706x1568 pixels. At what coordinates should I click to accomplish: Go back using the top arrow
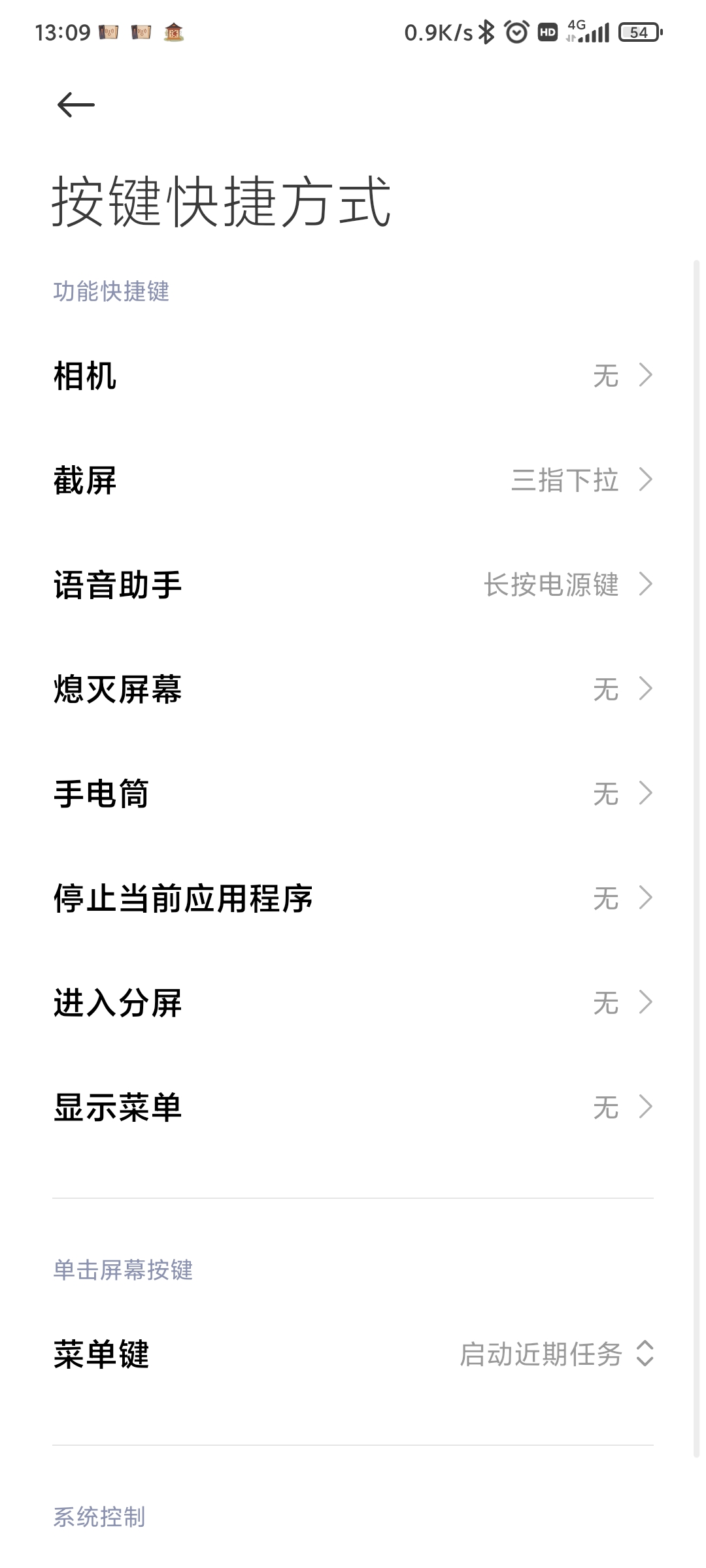(76, 105)
